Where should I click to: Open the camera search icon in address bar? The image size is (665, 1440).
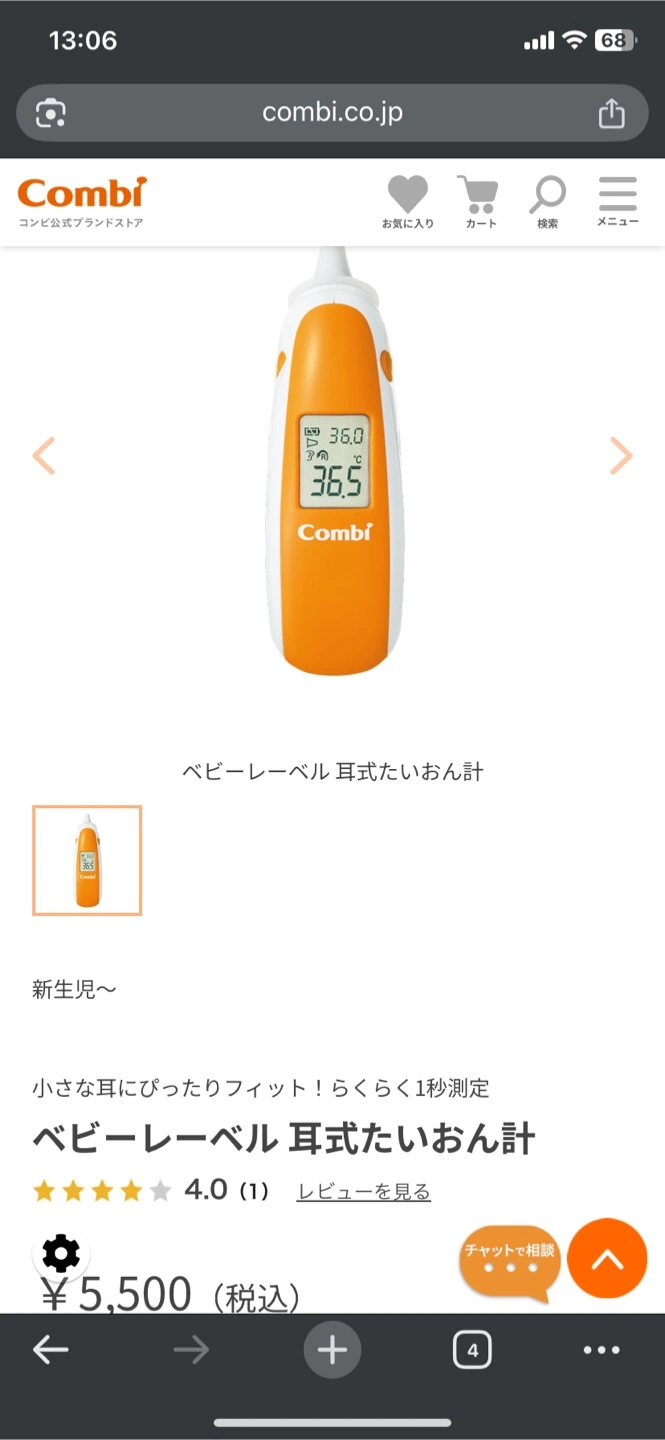click(x=51, y=113)
